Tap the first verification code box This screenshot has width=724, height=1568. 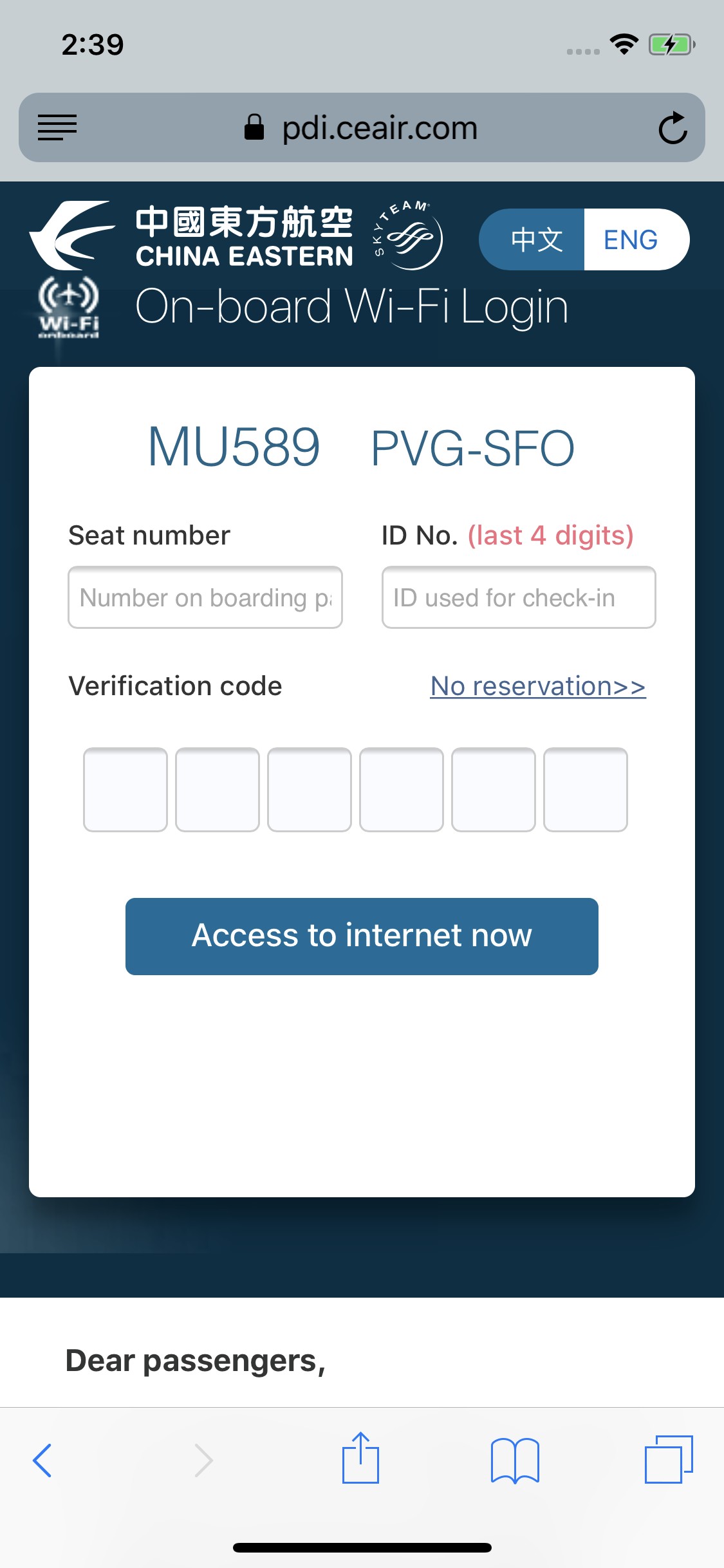pos(125,790)
